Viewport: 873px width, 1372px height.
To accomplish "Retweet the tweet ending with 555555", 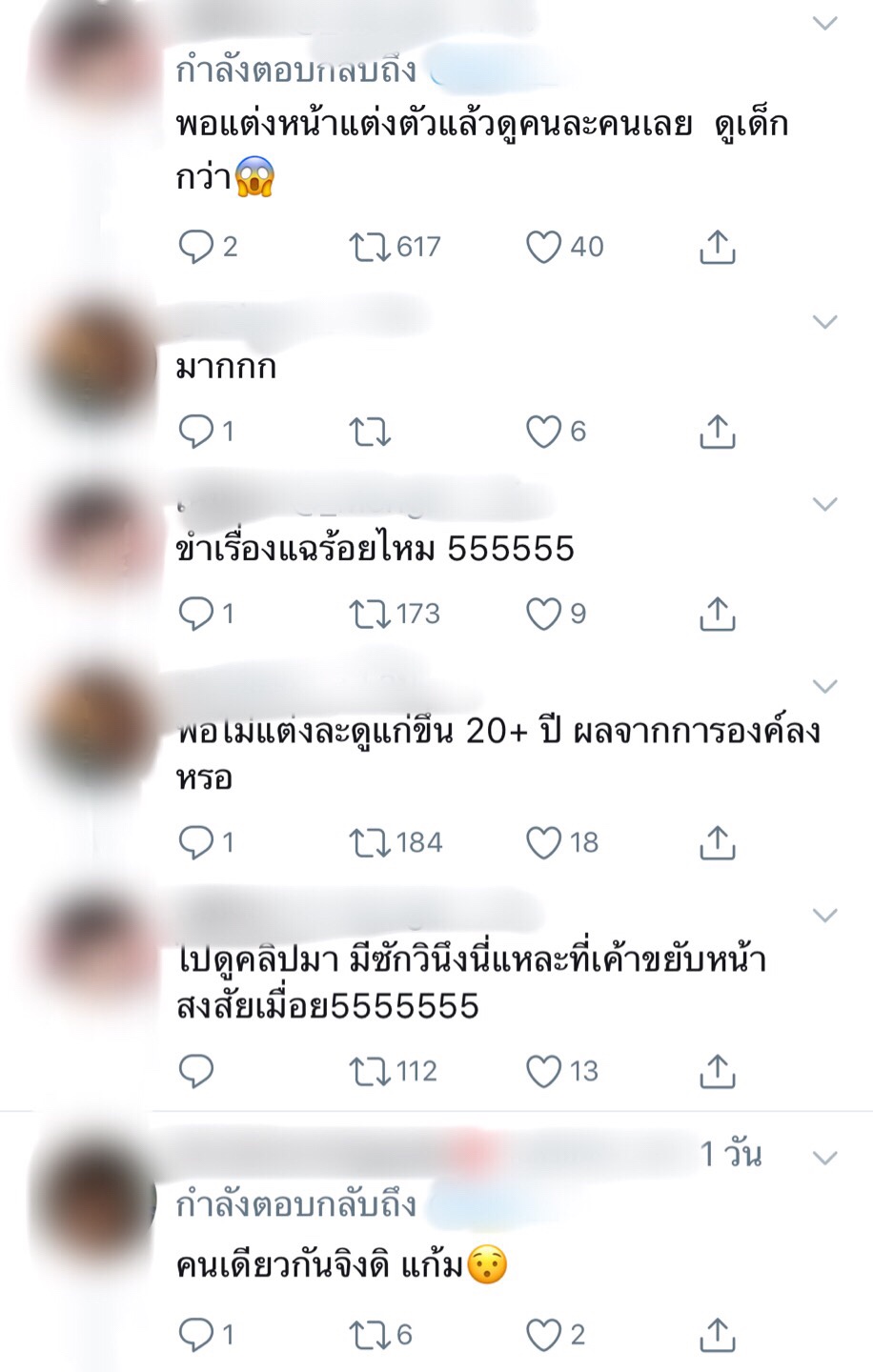I will [x=370, y=614].
